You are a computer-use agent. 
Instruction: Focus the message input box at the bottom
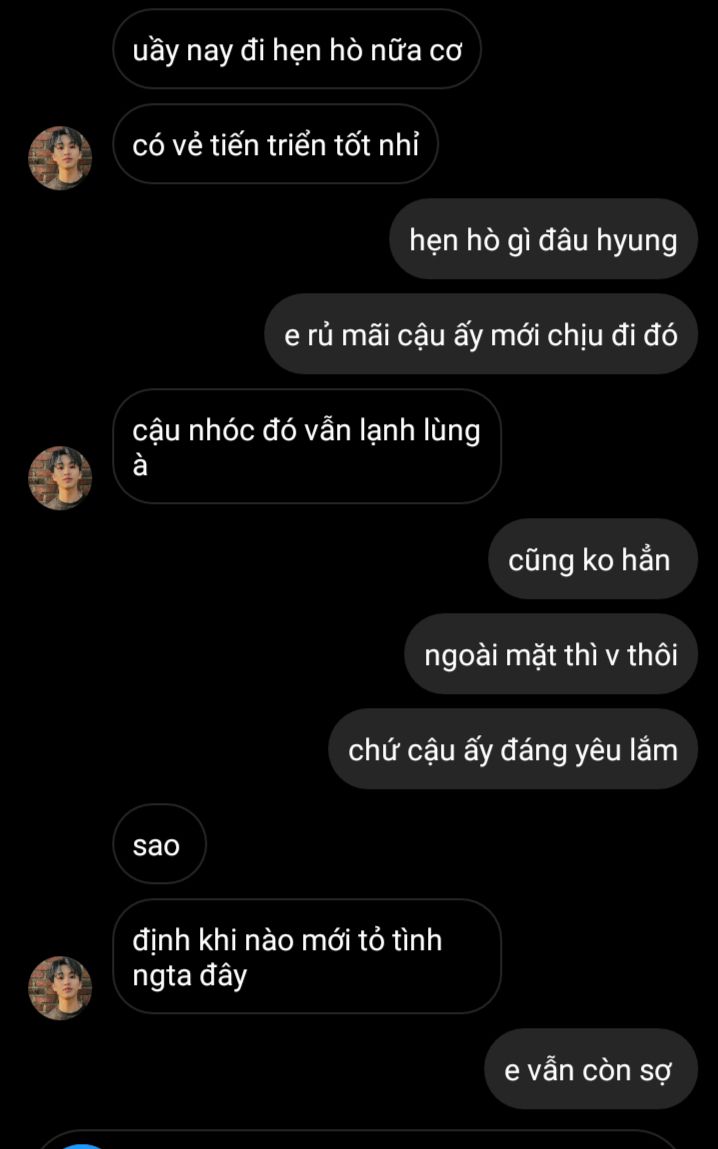point(380,1141)
